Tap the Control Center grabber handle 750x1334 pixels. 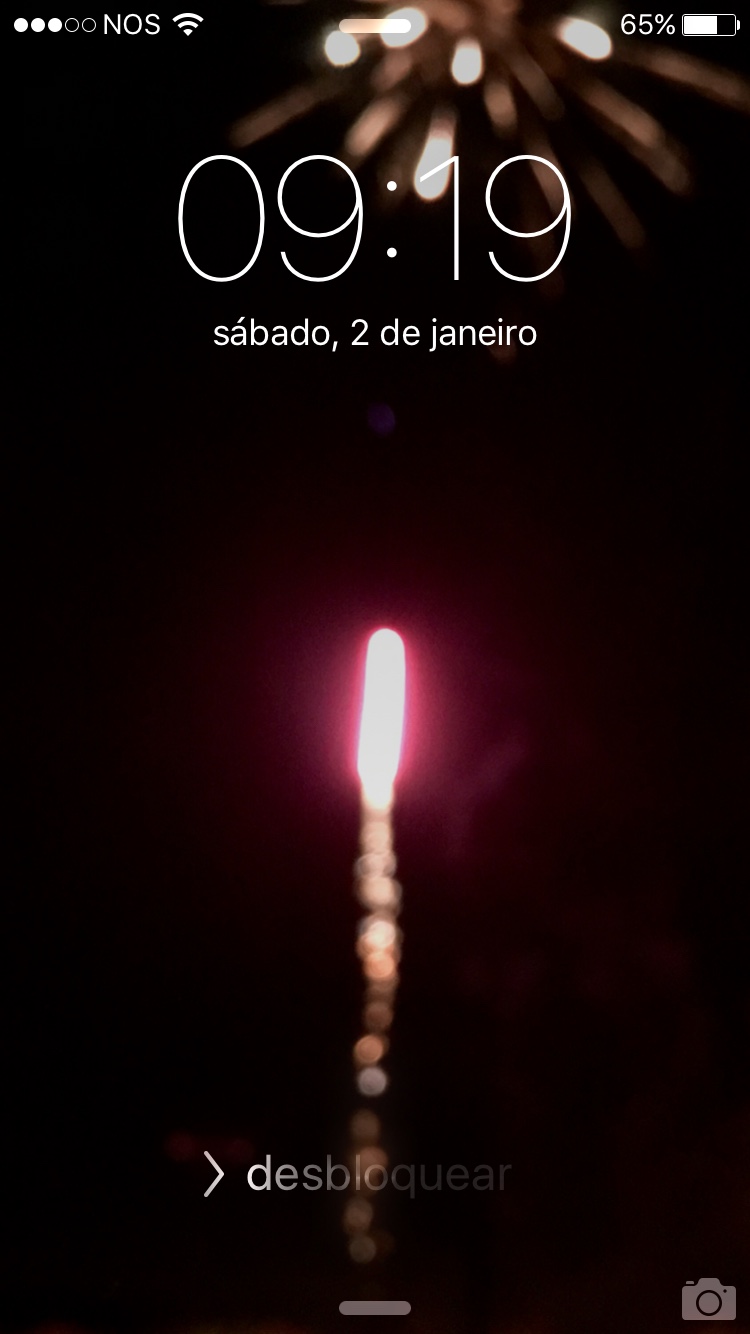click(x=375, y=1308)
